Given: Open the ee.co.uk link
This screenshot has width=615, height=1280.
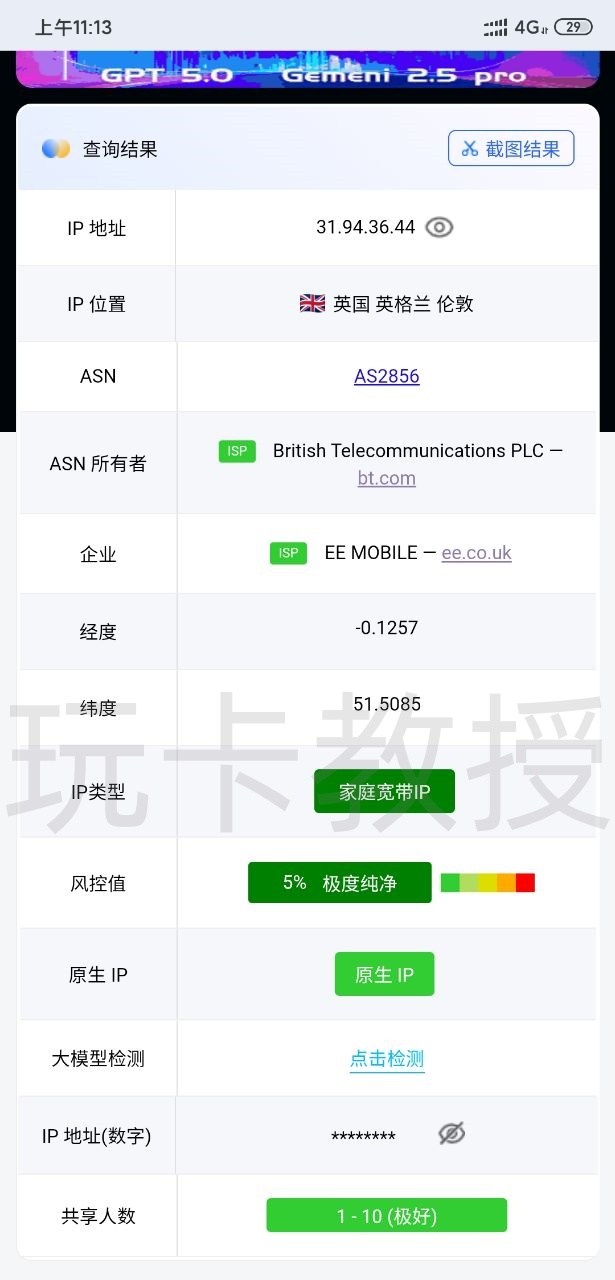Looking at the screenshot, I should click(476, 552).
